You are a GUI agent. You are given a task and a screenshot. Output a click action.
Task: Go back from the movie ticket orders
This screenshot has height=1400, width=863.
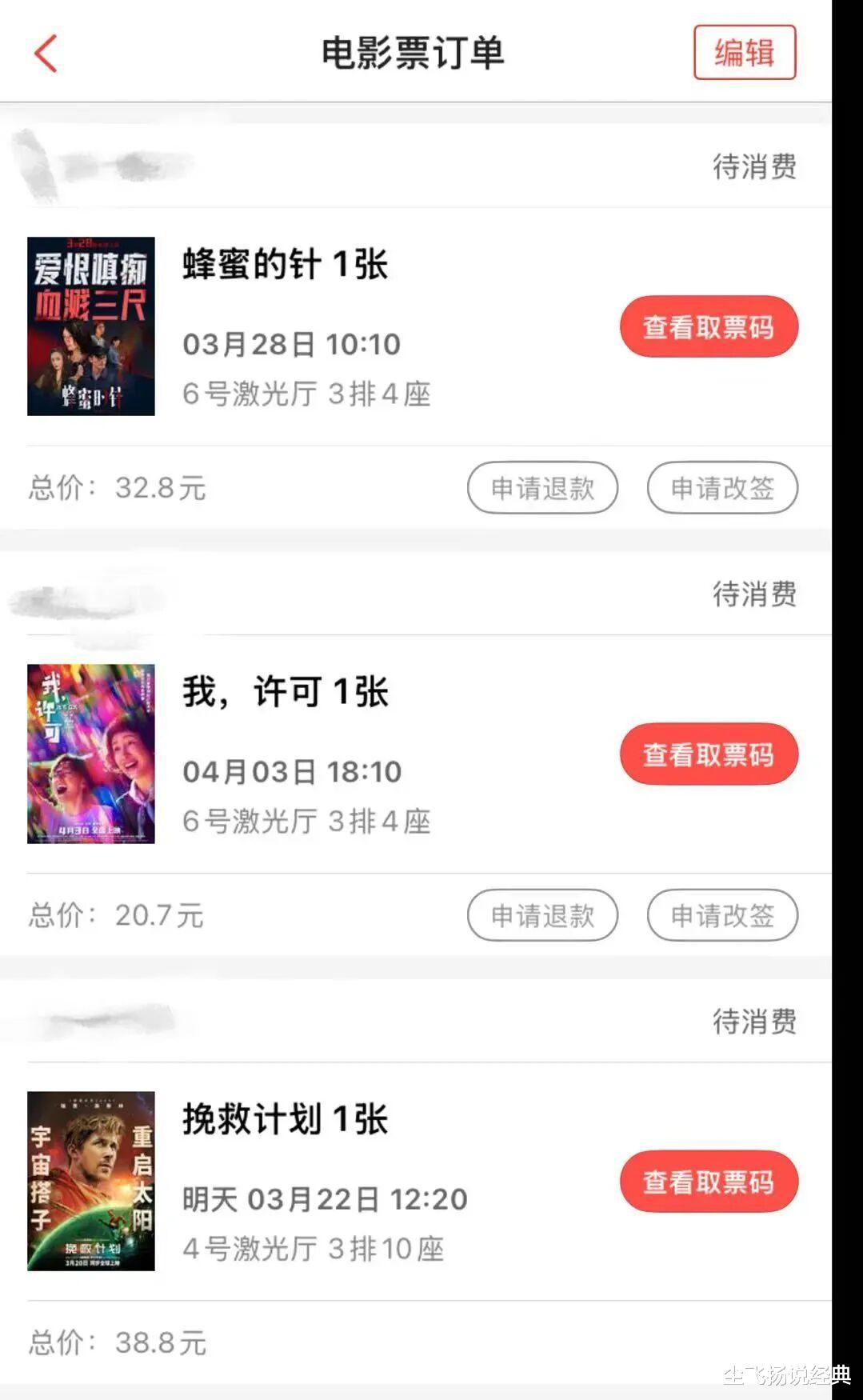46,54
